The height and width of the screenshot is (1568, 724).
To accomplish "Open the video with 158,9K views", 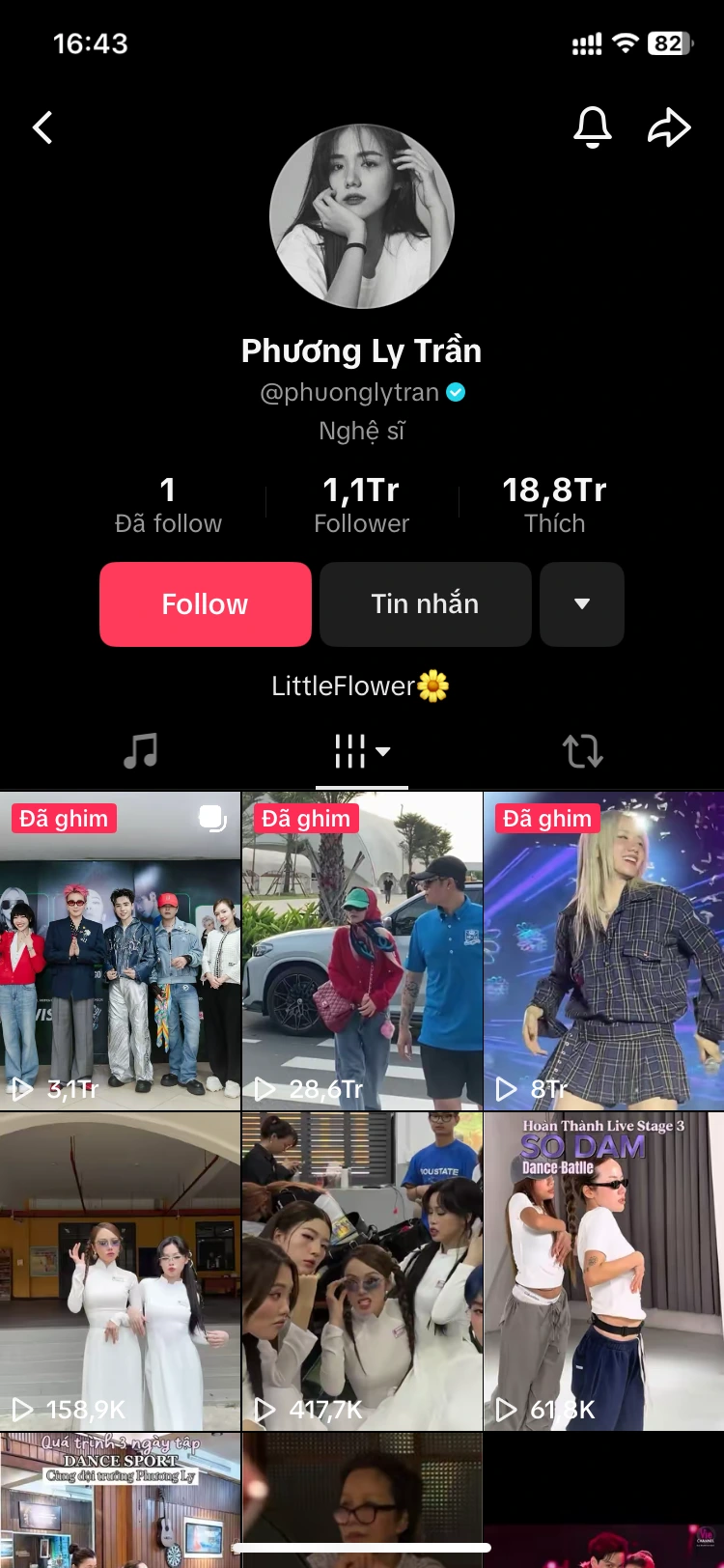I will pos(120,1272).
